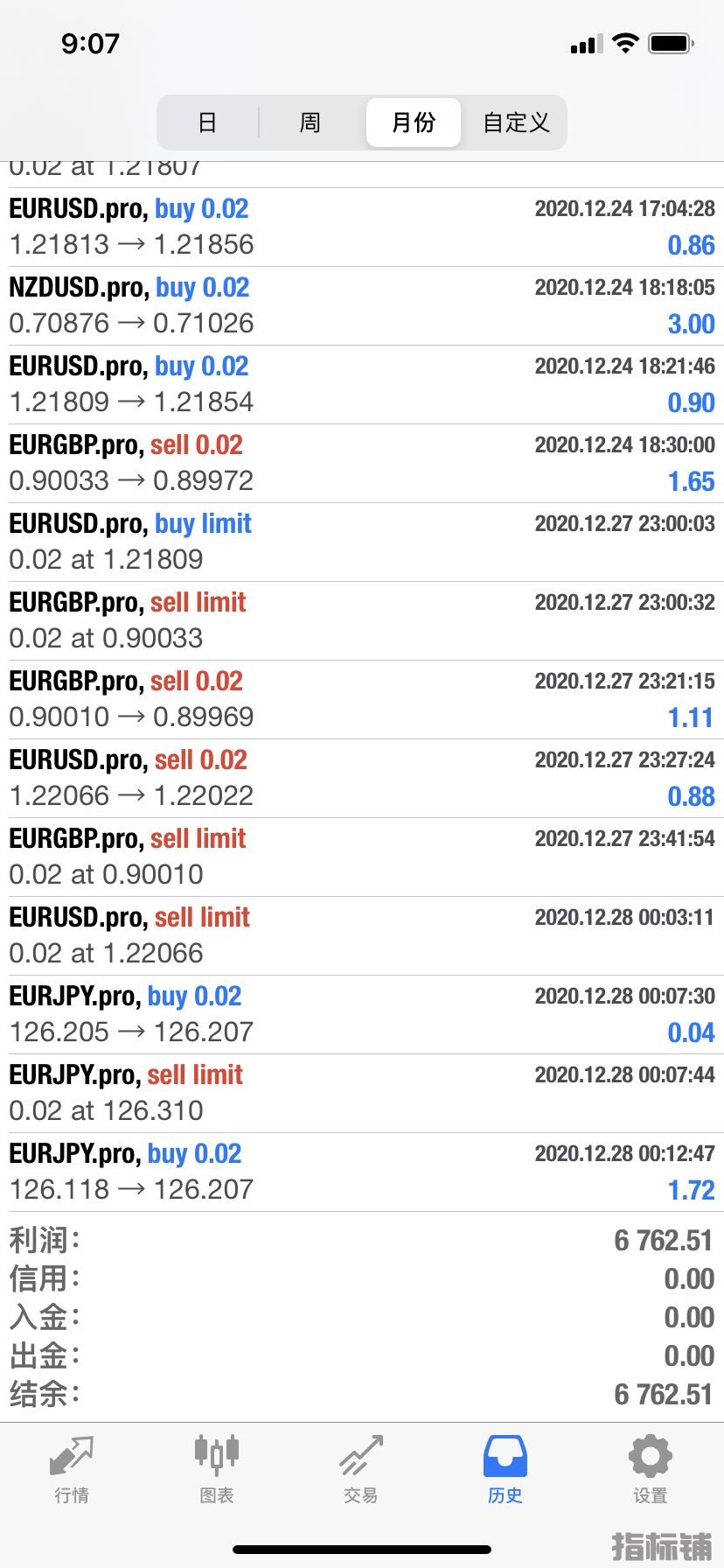
Task: Switch to the 交易 trade tab
Action: tap(361, 1470)
